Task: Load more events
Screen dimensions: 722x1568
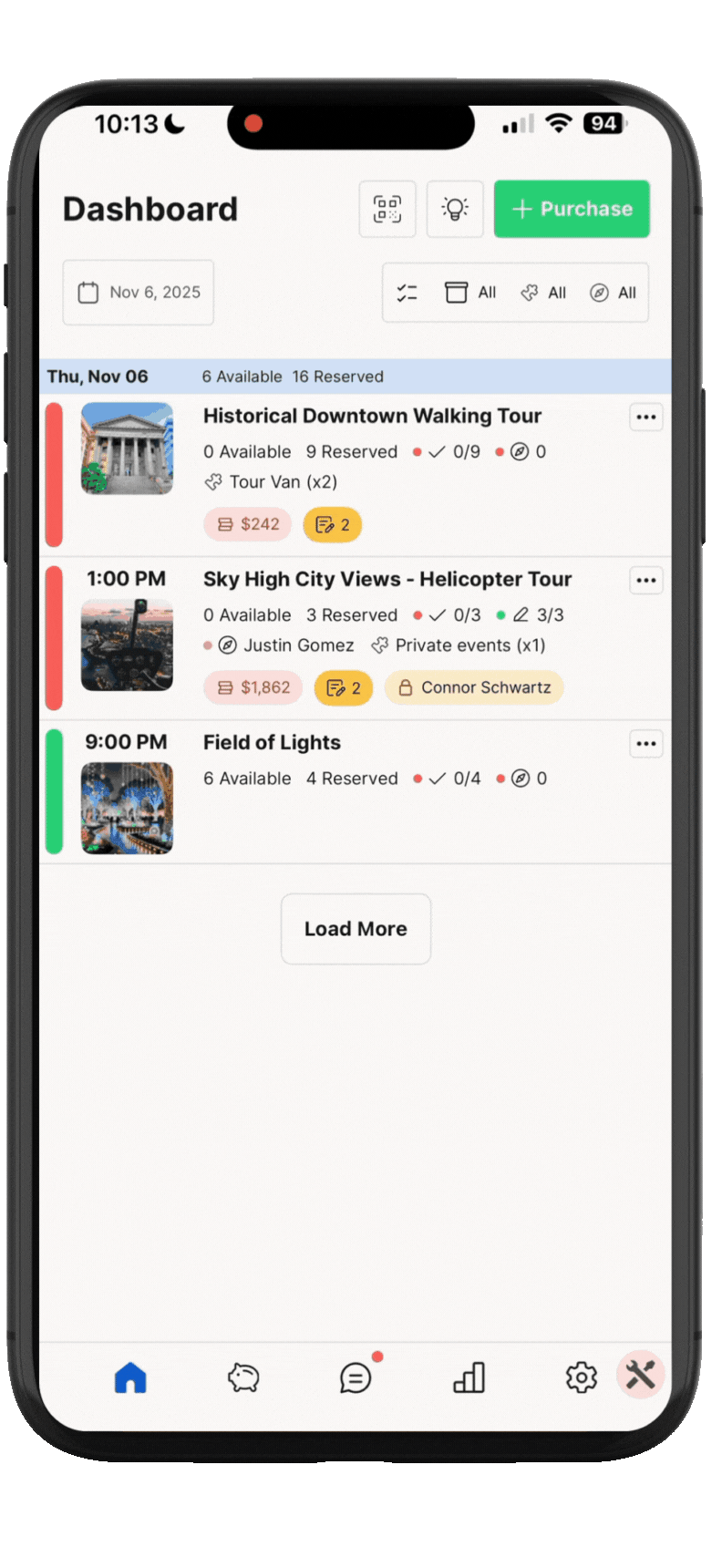Action: [x=356, y=929]
